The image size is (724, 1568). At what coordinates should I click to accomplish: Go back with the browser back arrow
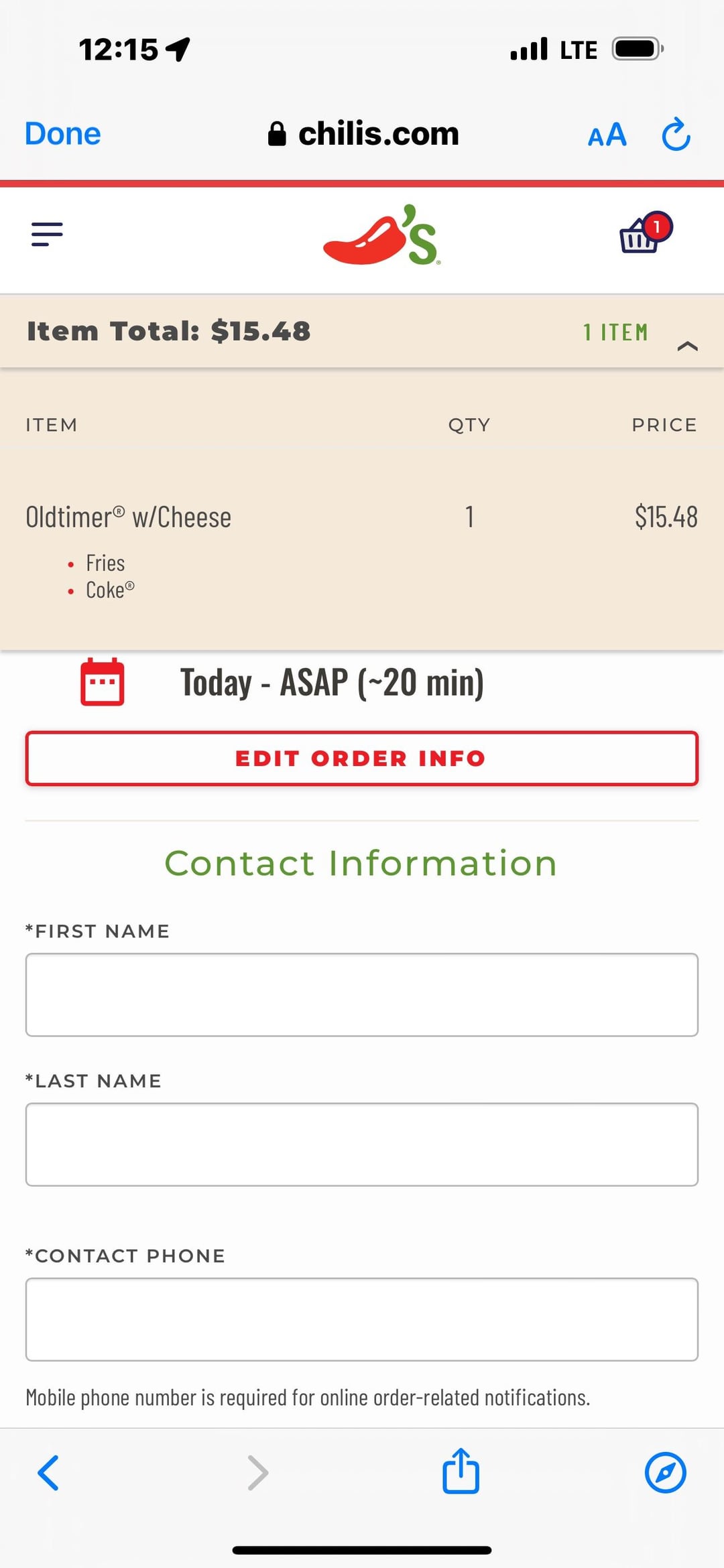(x=48, y=1473)
